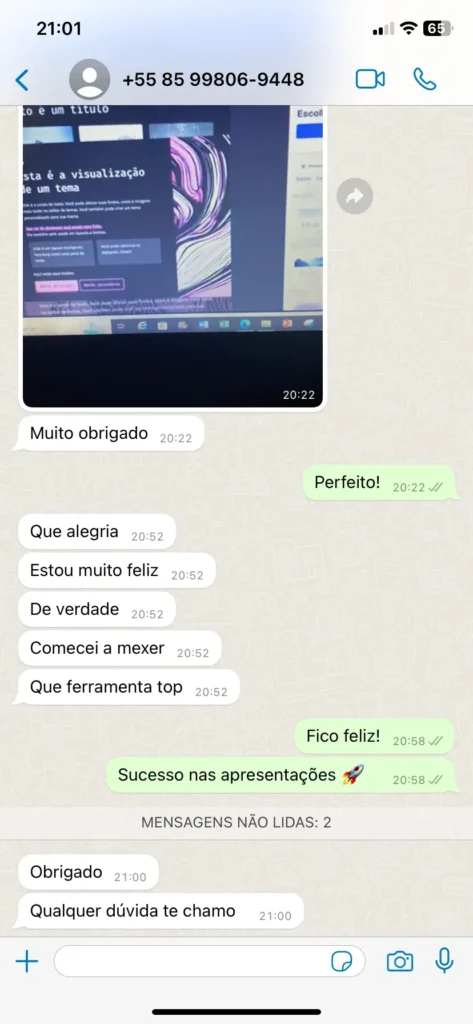The width and height of the screenshot is (473, 1024).
Task: Open the camera from the chat
Action: click(x=400, y=961)
